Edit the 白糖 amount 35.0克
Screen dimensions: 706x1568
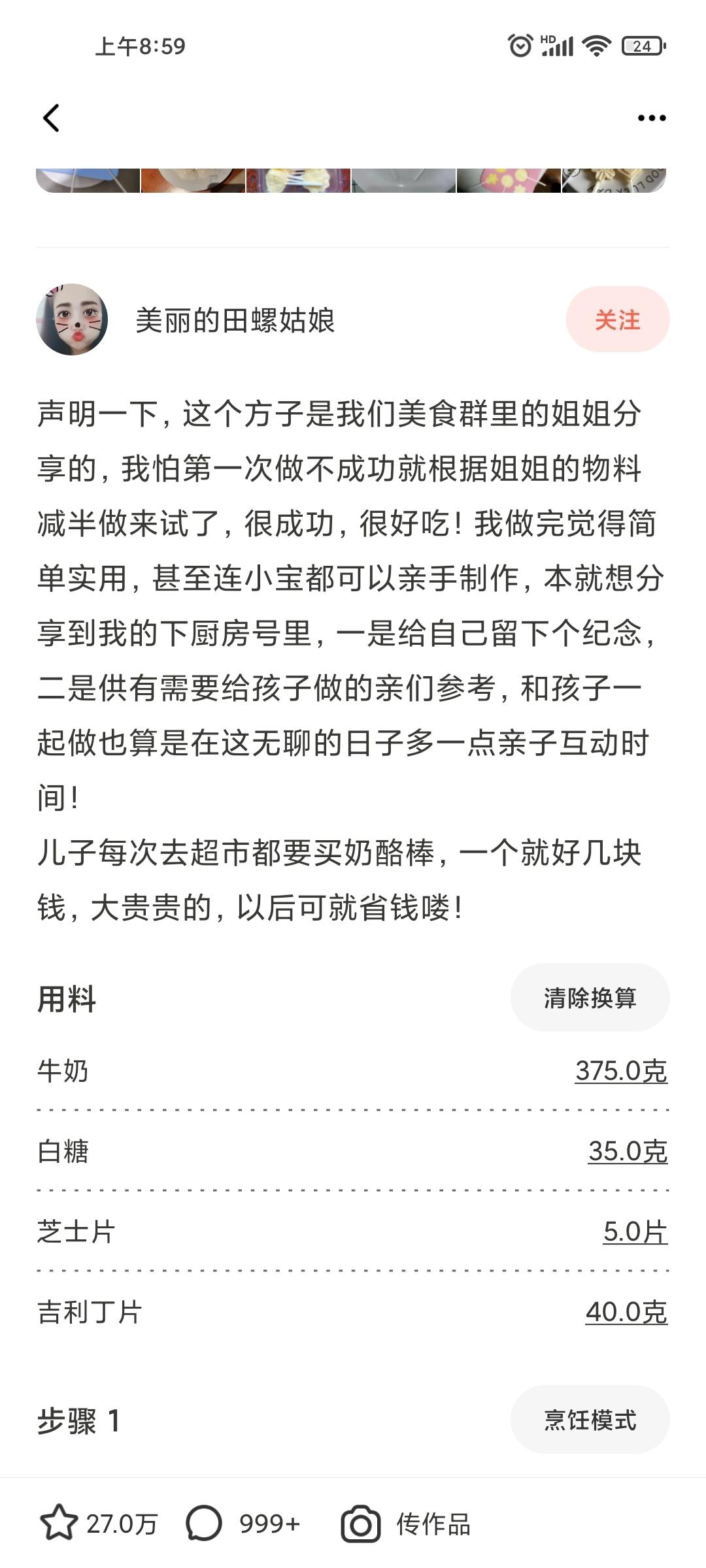pos(628,1151)
